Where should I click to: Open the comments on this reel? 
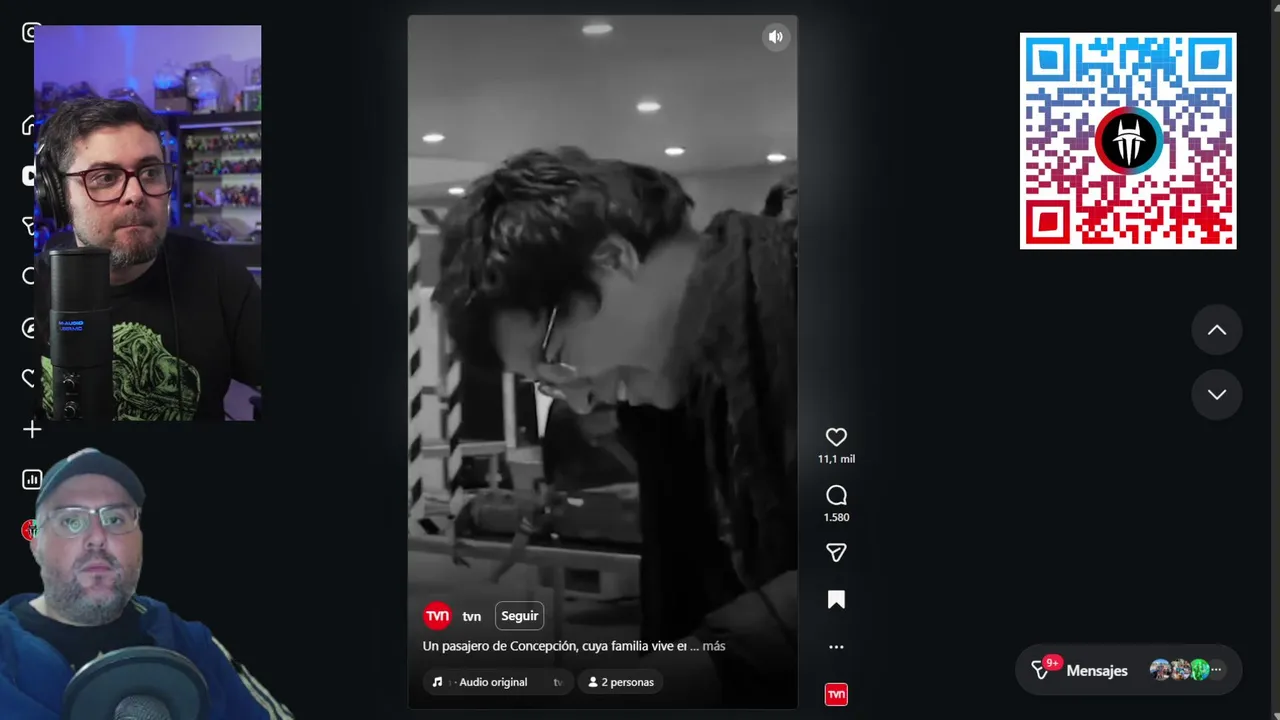point(836,495)
